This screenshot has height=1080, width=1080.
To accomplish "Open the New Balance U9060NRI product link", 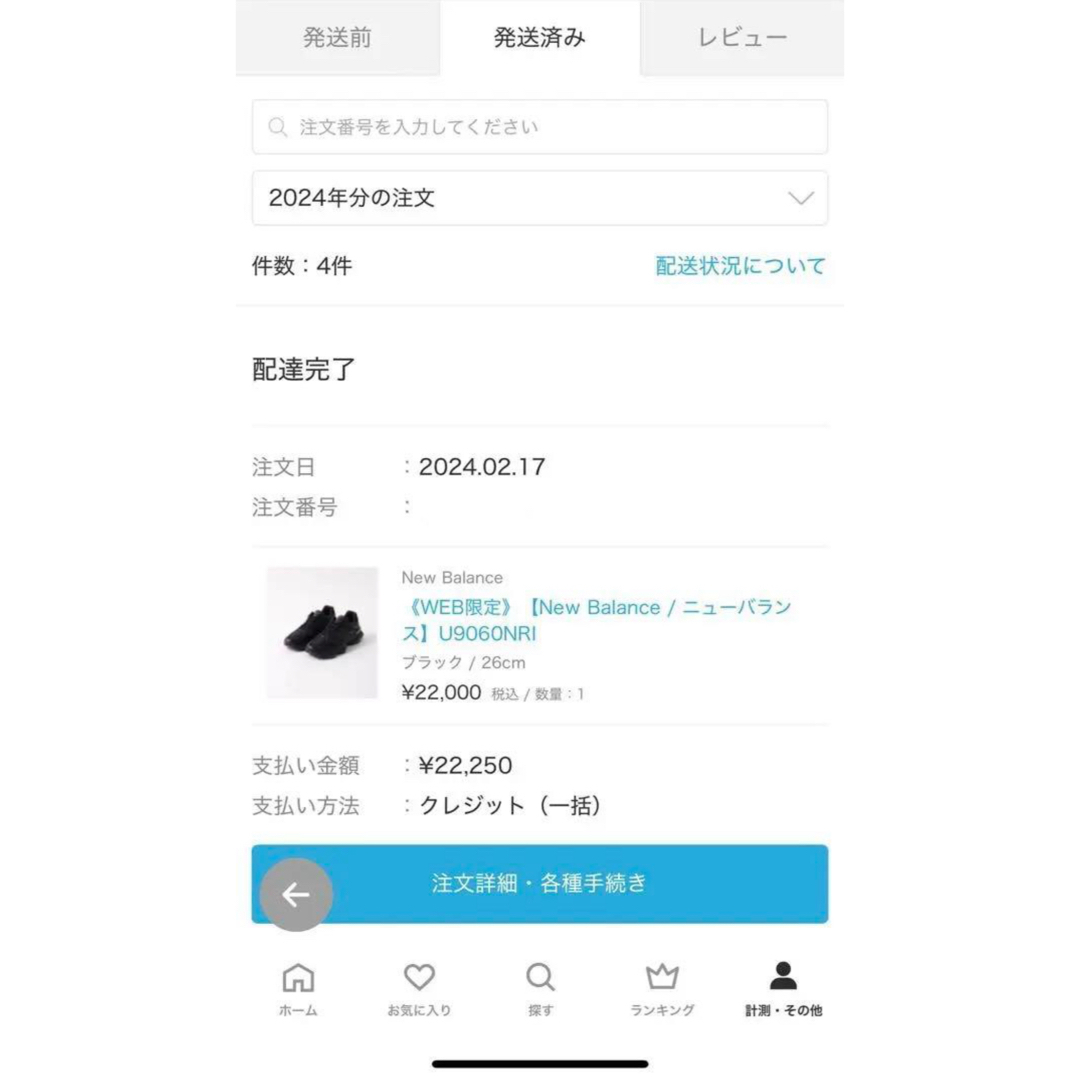I will click(596, 620).
